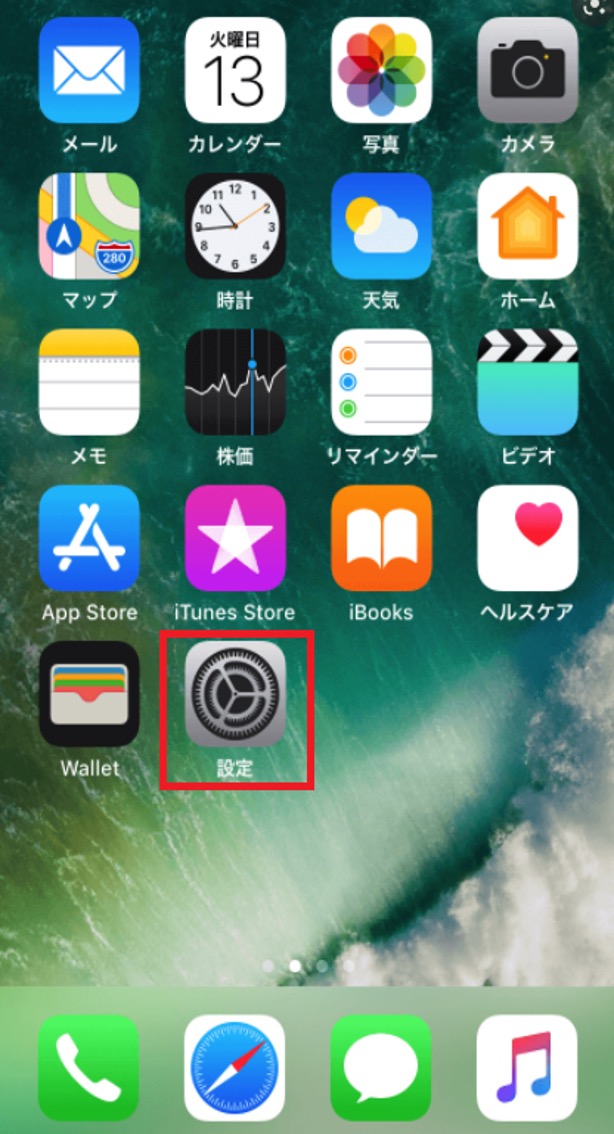Viewport: 614px width, 1134px height.
Task: Open the iTunes Store app
Action: (235, 537)
